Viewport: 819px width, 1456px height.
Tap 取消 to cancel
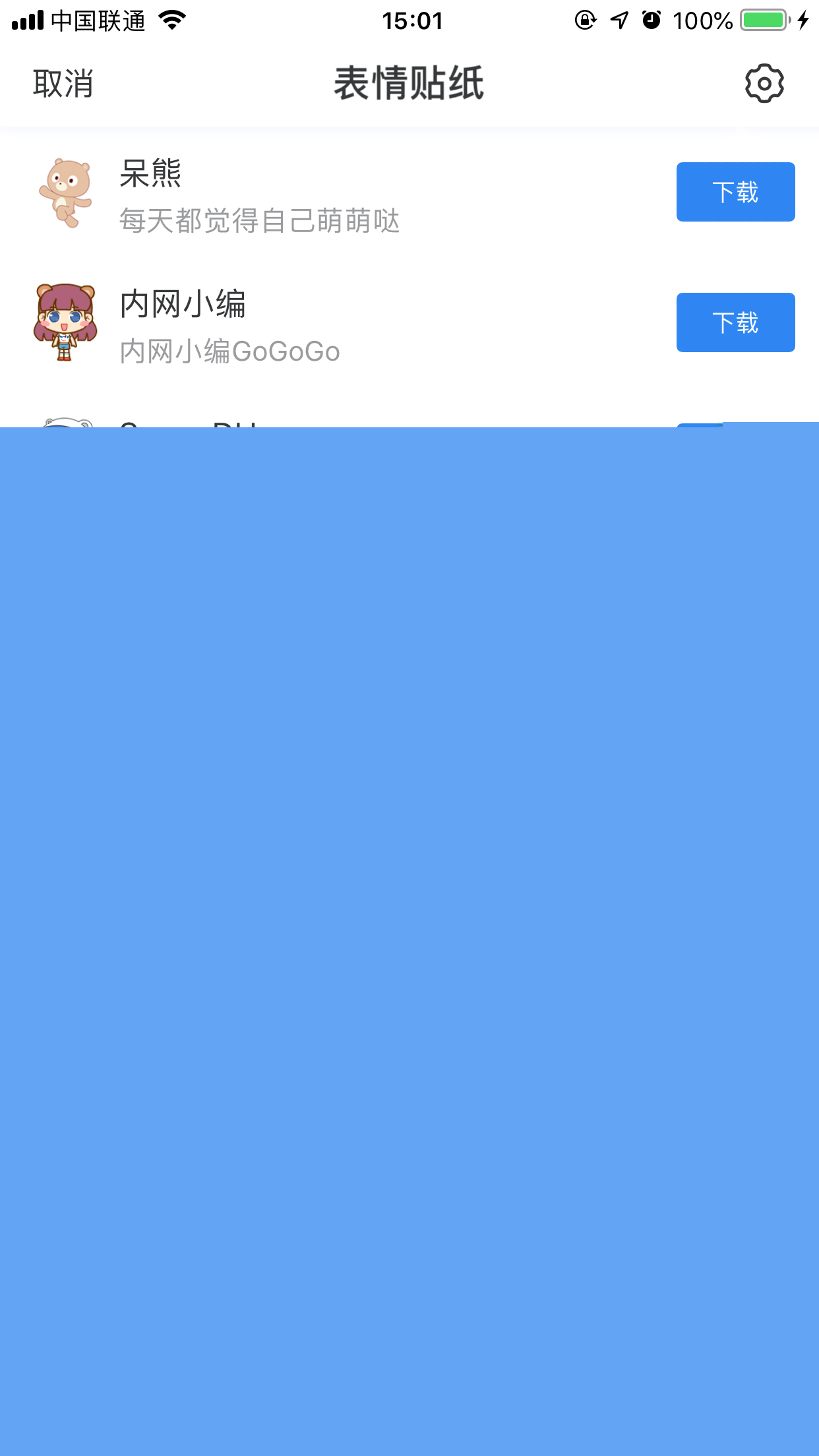coord(63,84)
